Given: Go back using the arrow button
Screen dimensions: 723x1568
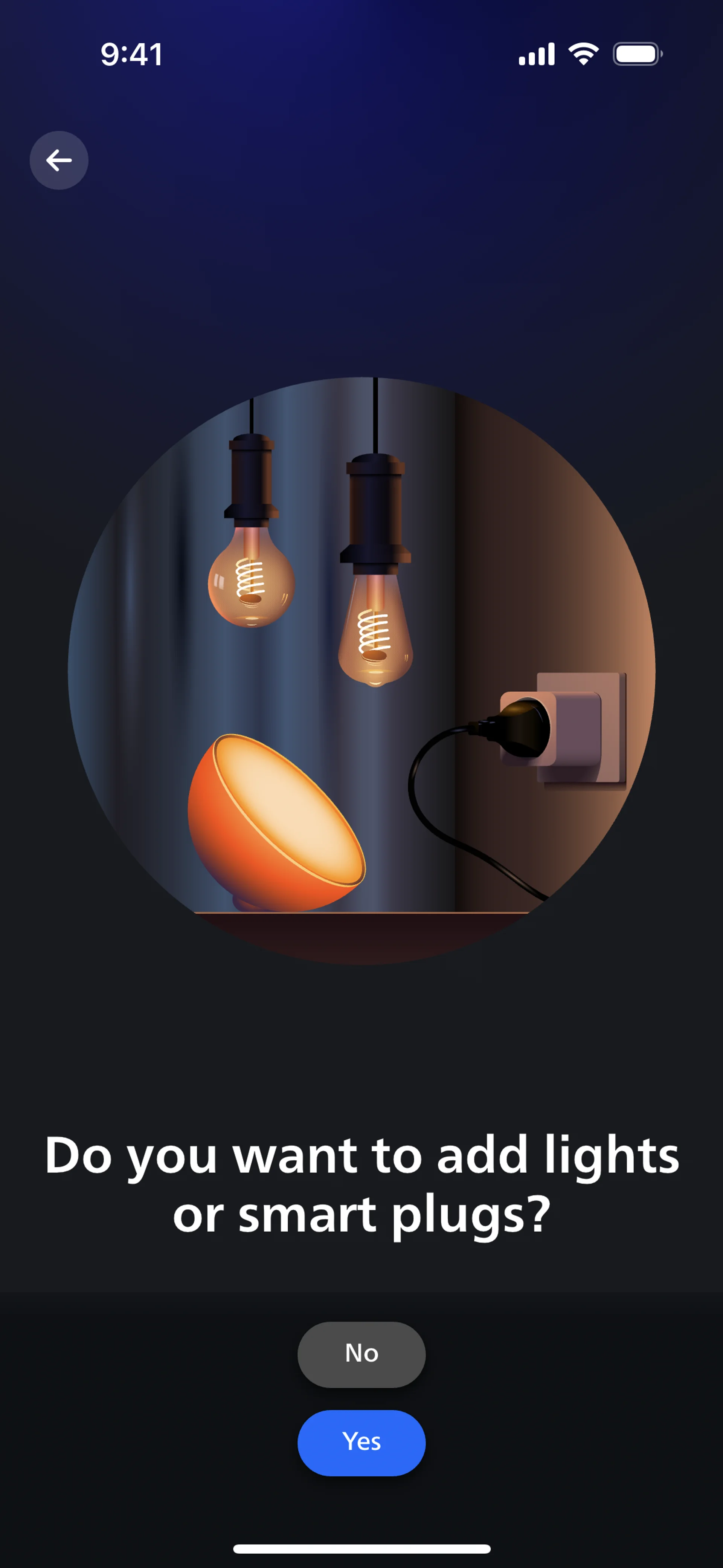Looking at the screenshot, I should click(59, 160).
